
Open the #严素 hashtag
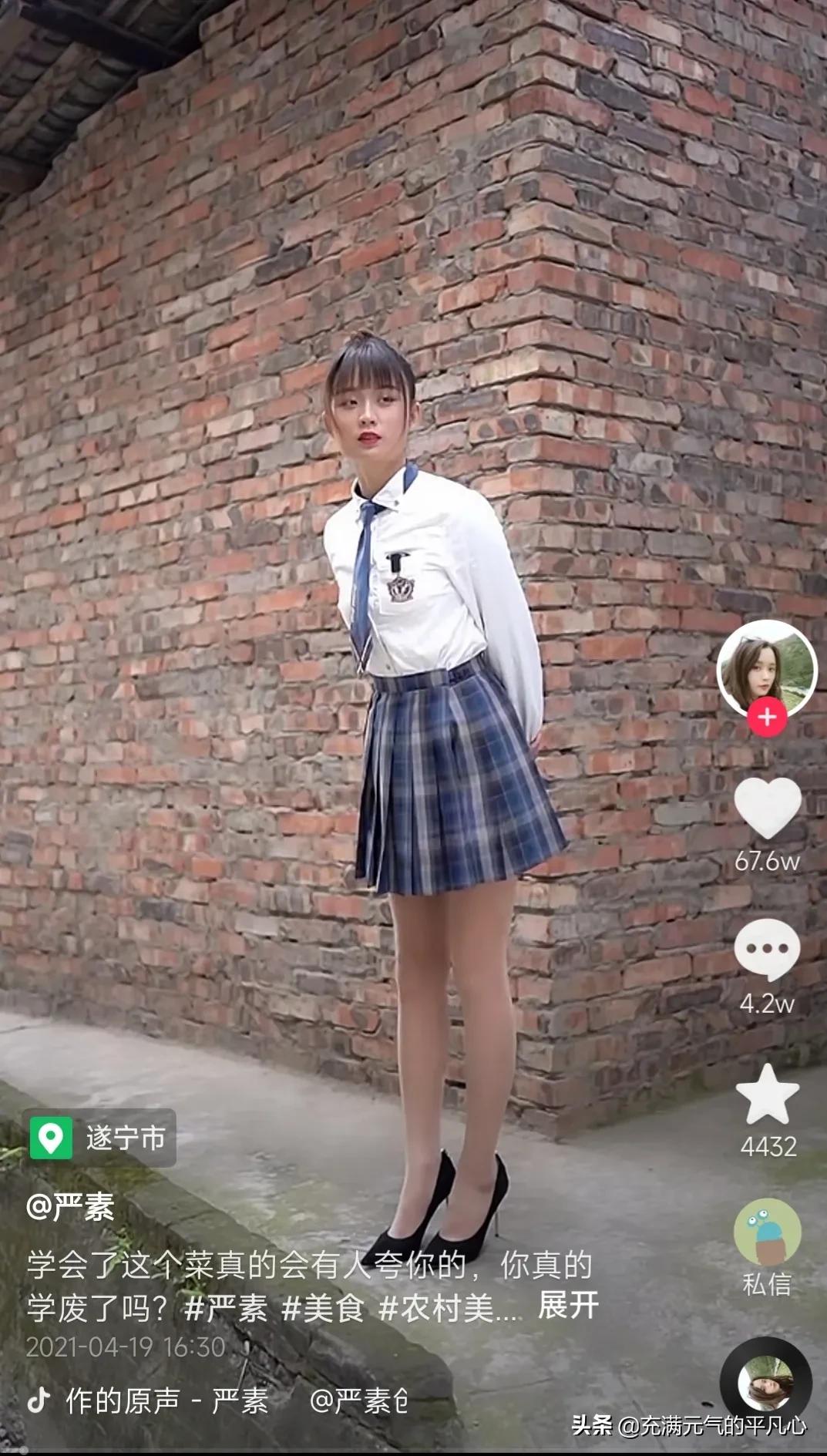point(226,1308)
